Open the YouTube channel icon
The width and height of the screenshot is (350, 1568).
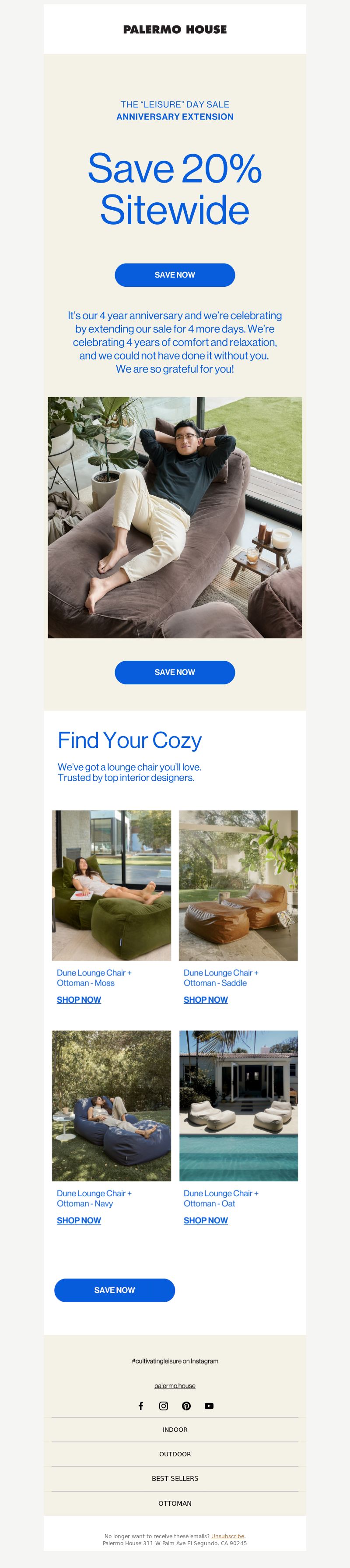point(209,1406)
